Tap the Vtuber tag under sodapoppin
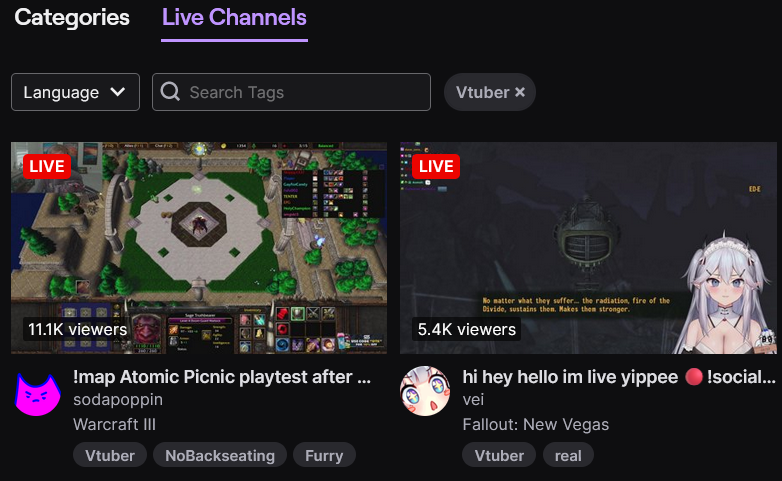 (109, 455)
